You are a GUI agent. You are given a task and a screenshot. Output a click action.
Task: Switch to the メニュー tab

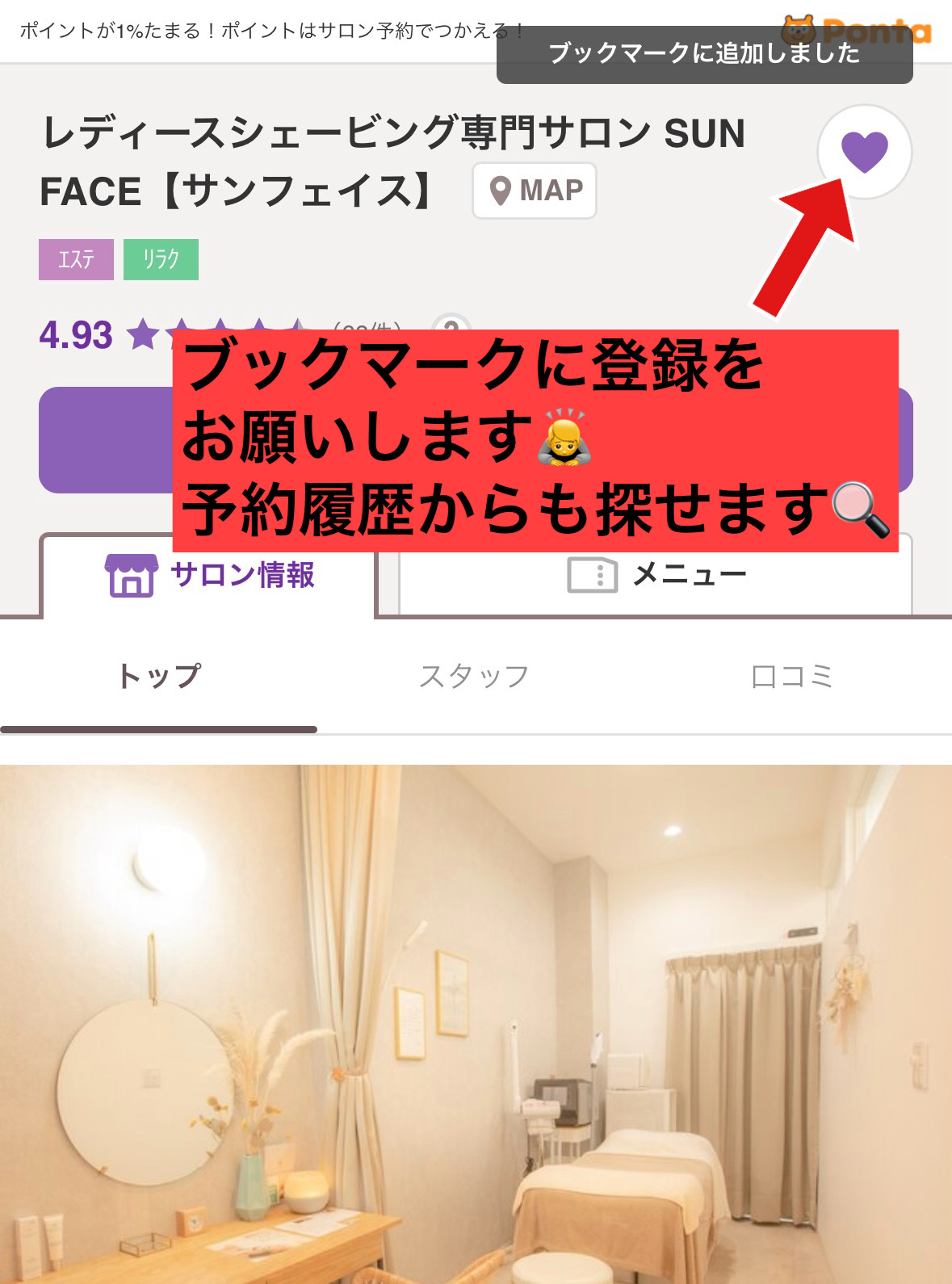coord(656,576)
